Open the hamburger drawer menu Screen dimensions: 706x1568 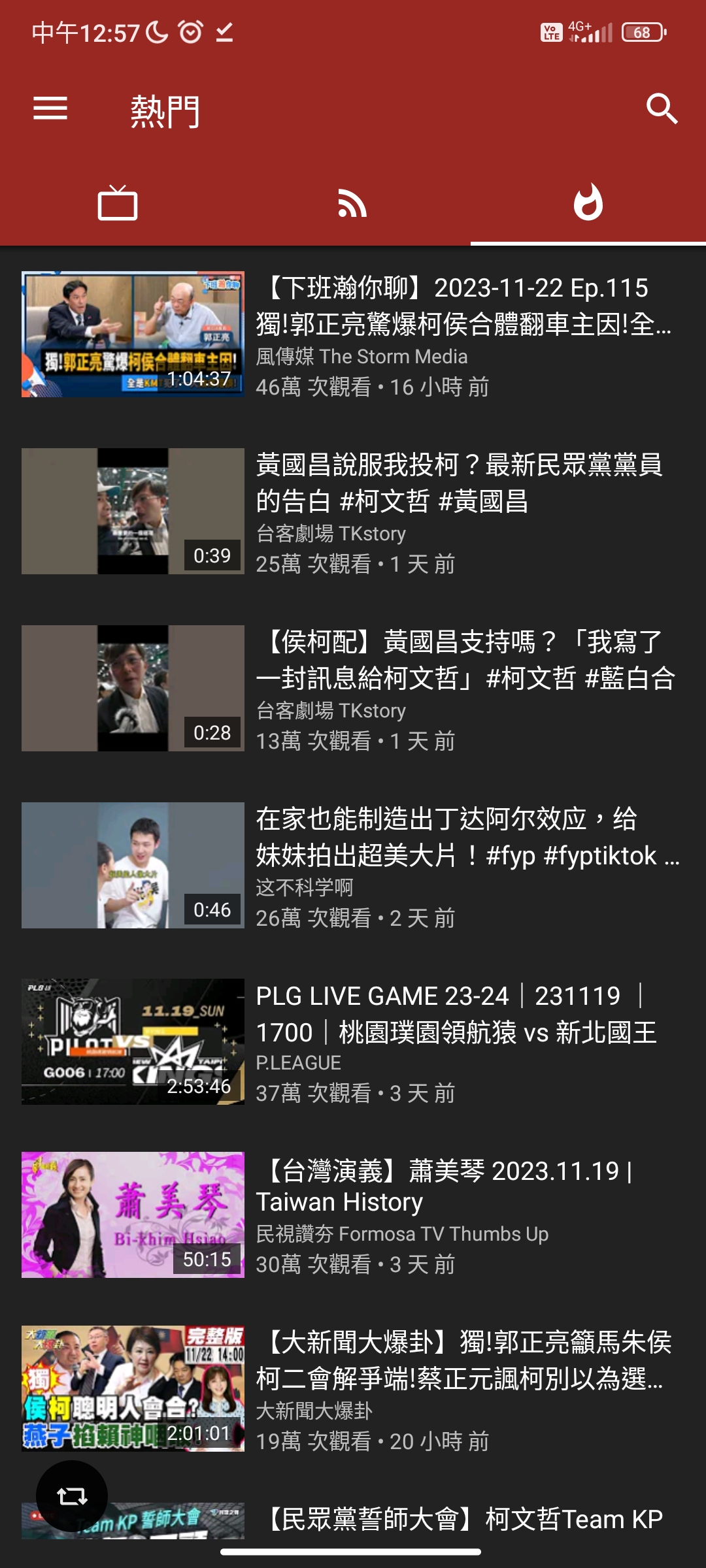pyautogui.click(x=50, y=108)
